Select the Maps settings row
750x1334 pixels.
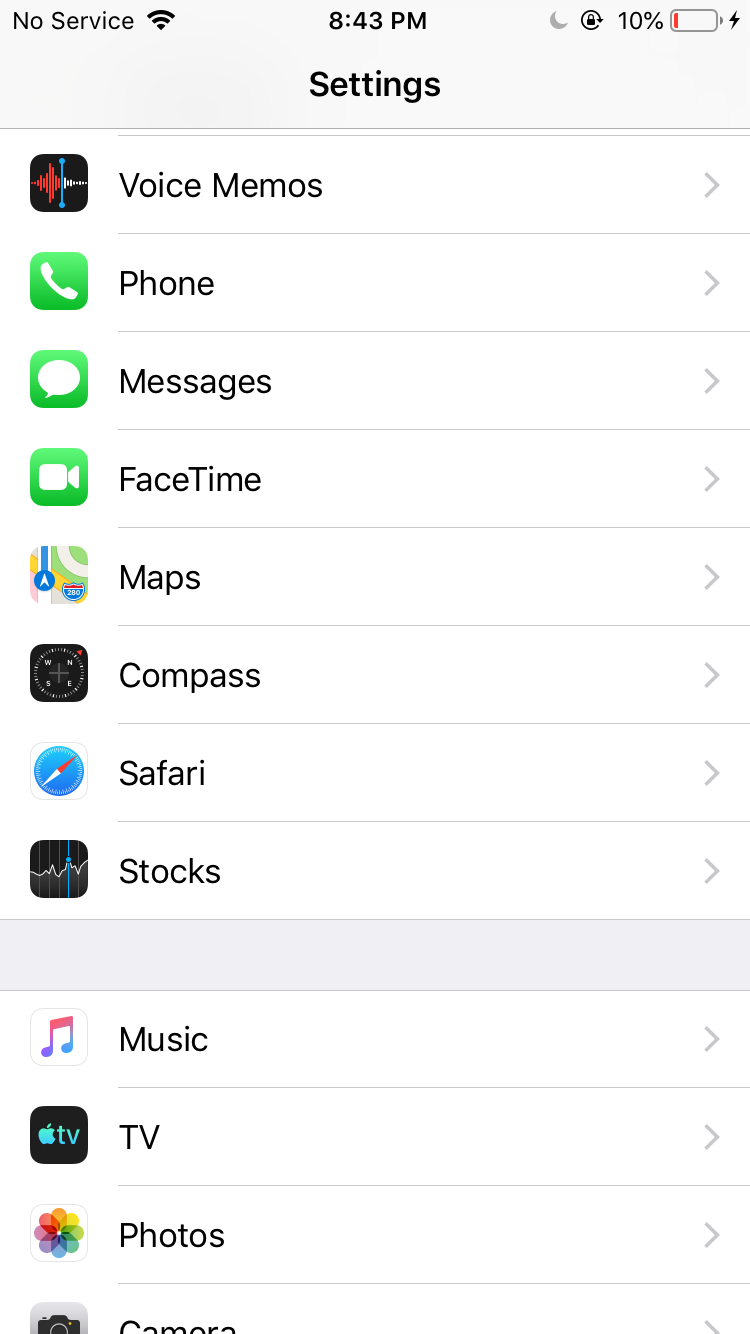375,577
